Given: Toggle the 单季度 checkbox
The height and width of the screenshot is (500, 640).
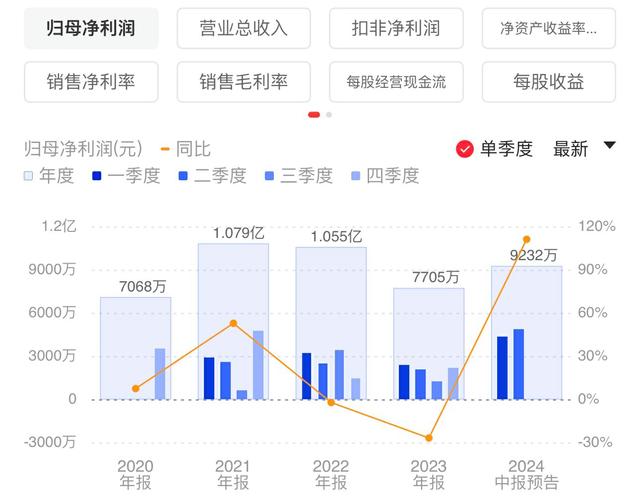Looking at the screenshot, I should coord(465,149).
